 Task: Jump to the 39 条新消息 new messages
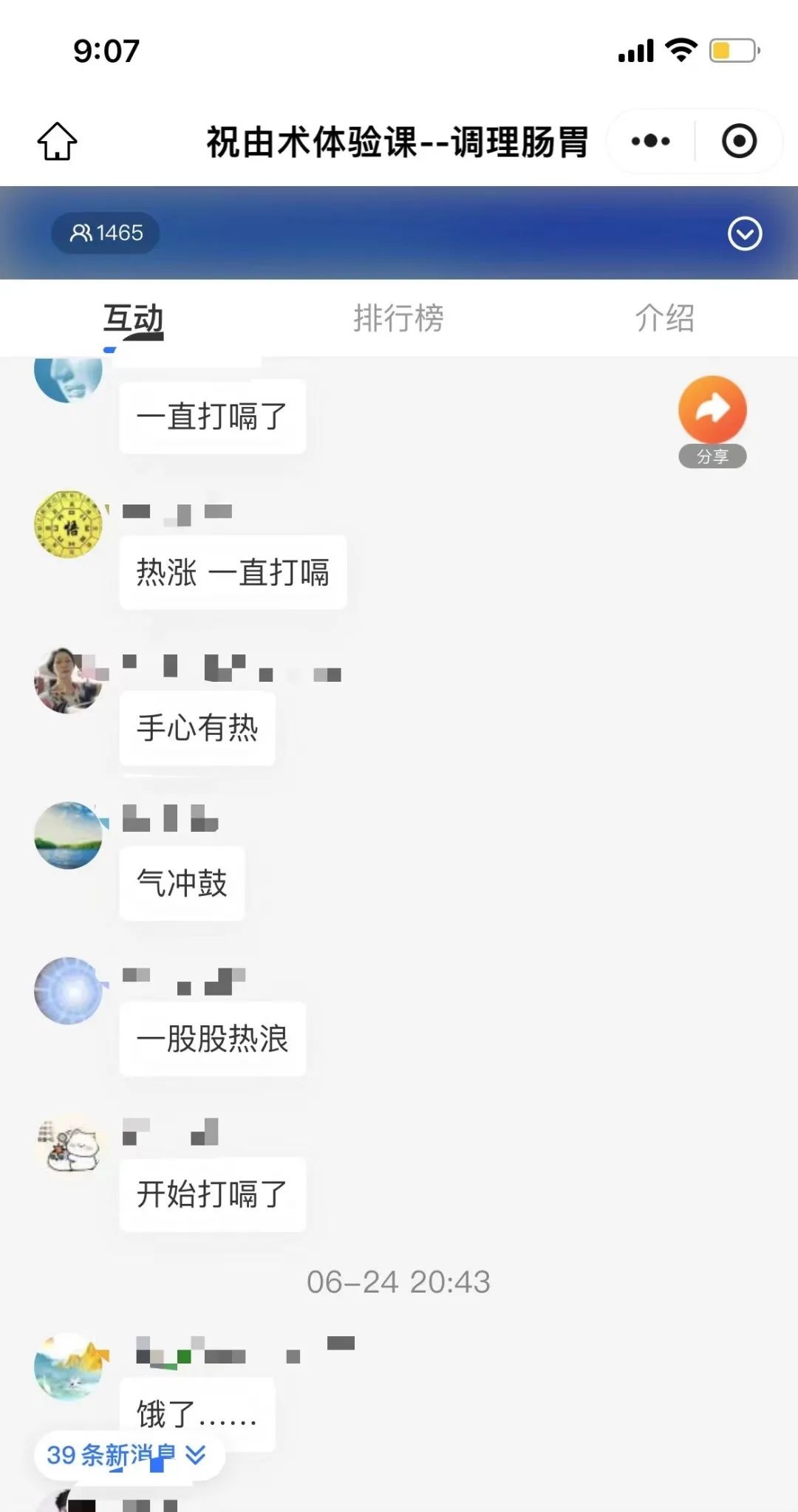[127, 1455]
